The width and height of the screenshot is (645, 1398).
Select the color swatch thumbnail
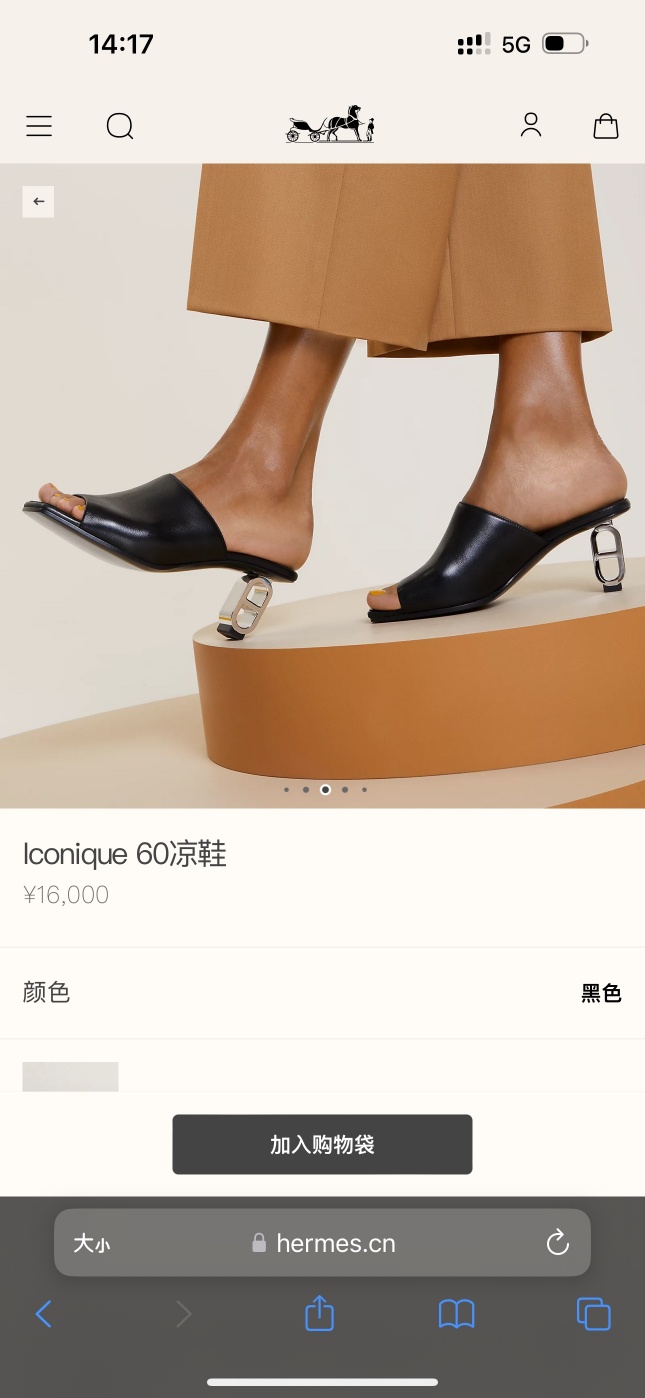coord(70,1076)
